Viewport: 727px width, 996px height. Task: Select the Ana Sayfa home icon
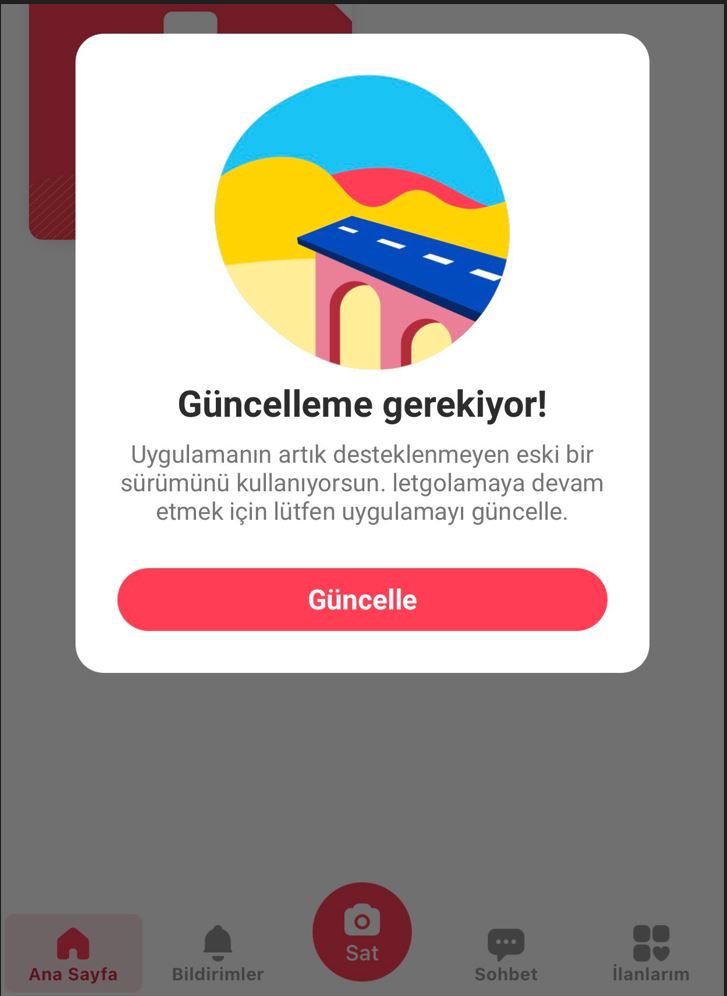[x=74, y=940]
